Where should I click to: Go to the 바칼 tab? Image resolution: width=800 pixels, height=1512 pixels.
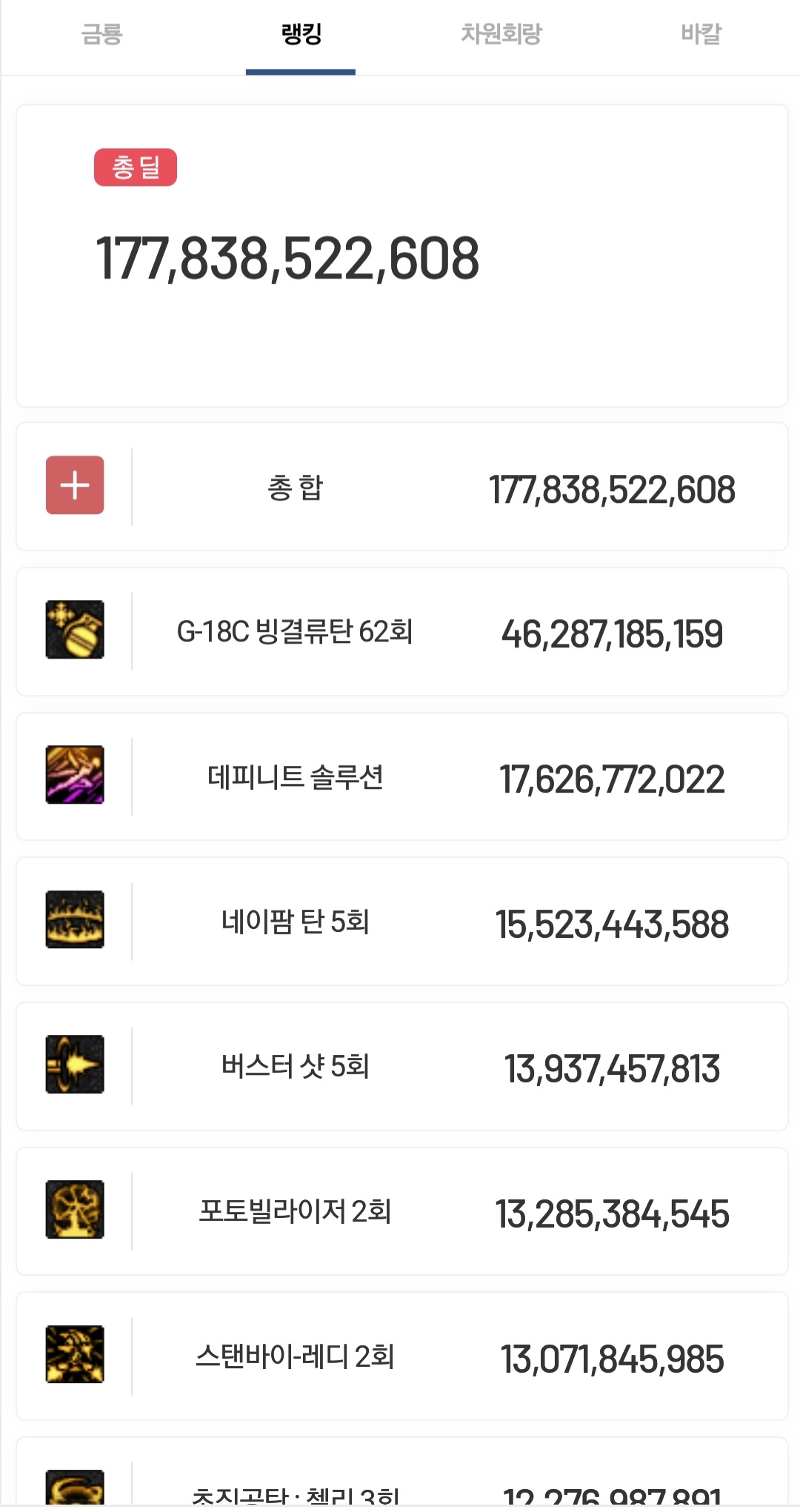coord(701,34)
